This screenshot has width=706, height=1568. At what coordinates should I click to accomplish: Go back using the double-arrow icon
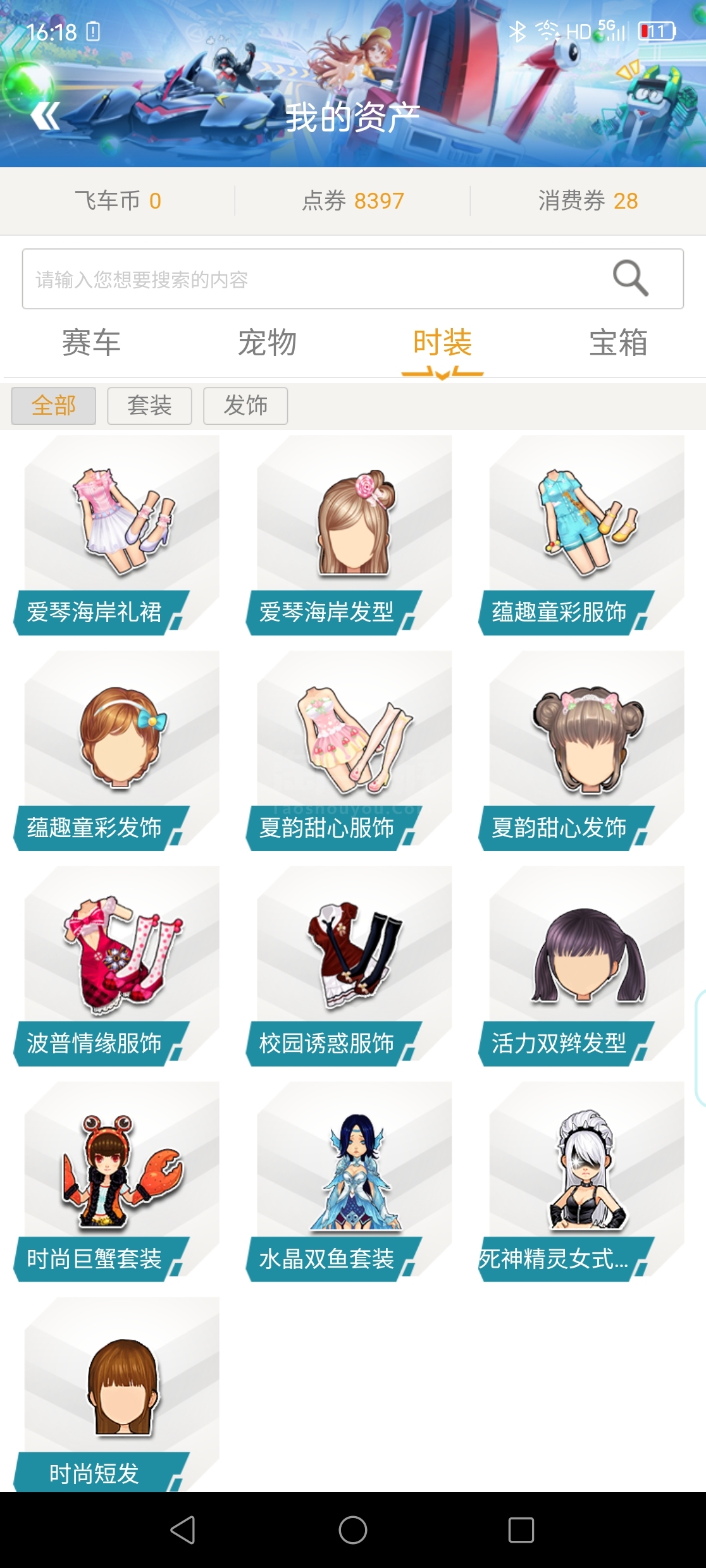[x=46, y=116]
